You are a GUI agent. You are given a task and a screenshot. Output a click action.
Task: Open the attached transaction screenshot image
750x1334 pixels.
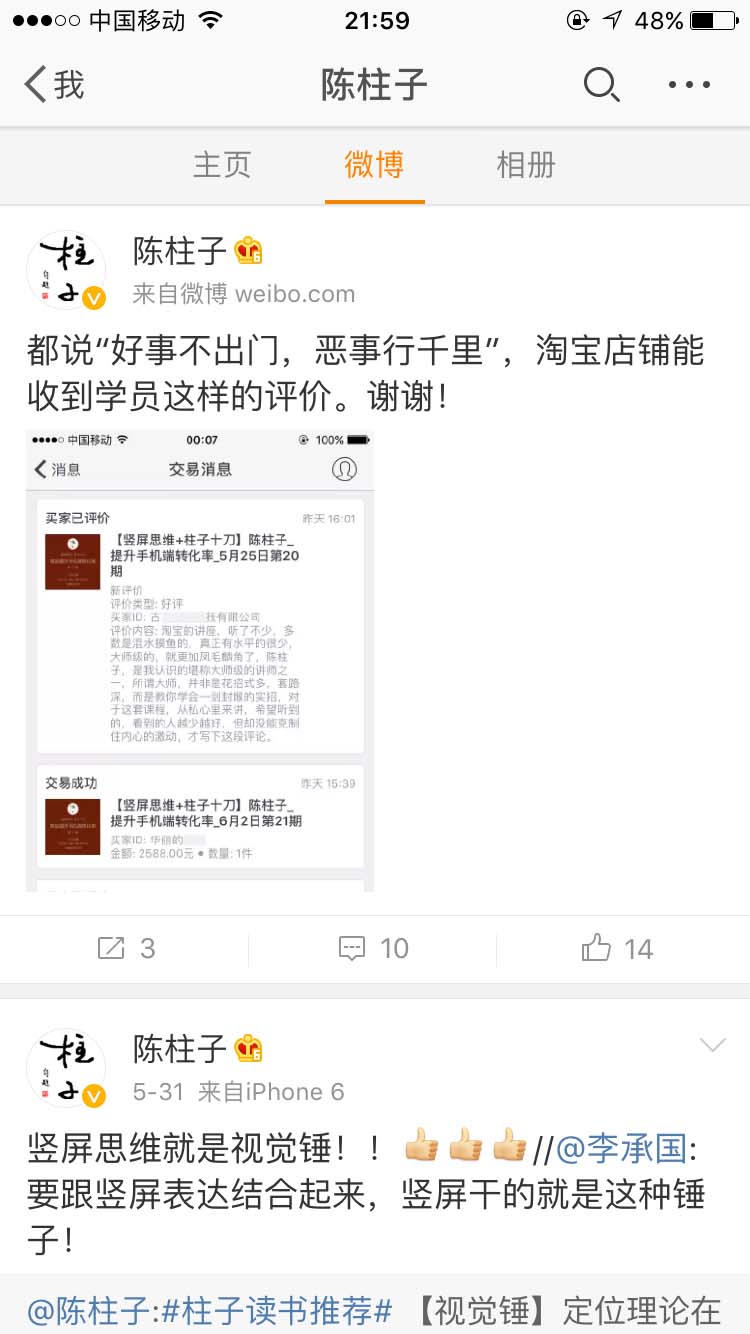(x=199, y=660)
